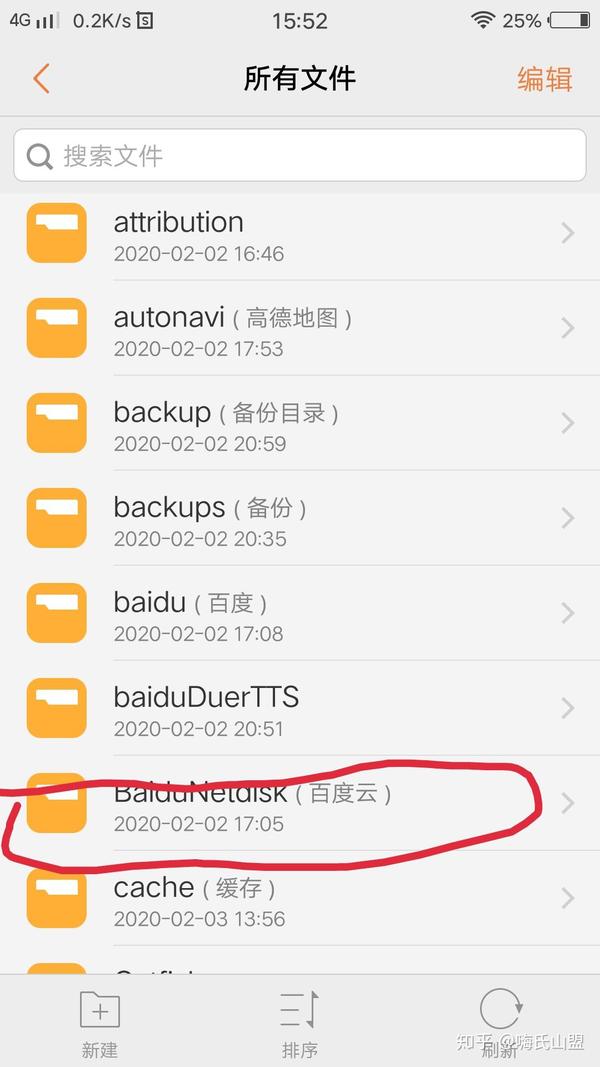This screenshot has height=1067, width=600.
Task: Open the attribution folder
Action: (300, 233)
